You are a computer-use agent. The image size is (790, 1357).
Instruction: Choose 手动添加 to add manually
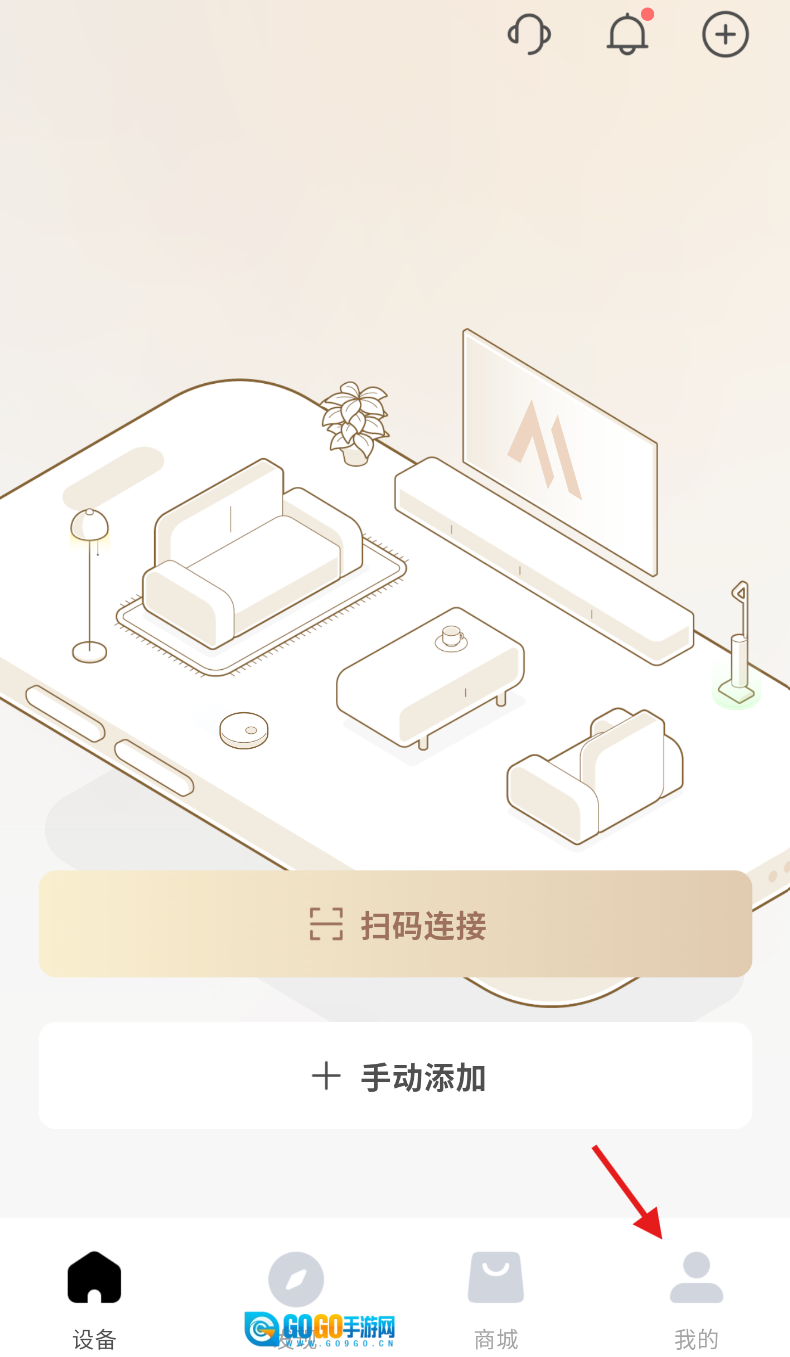[x=395, y=1076]
